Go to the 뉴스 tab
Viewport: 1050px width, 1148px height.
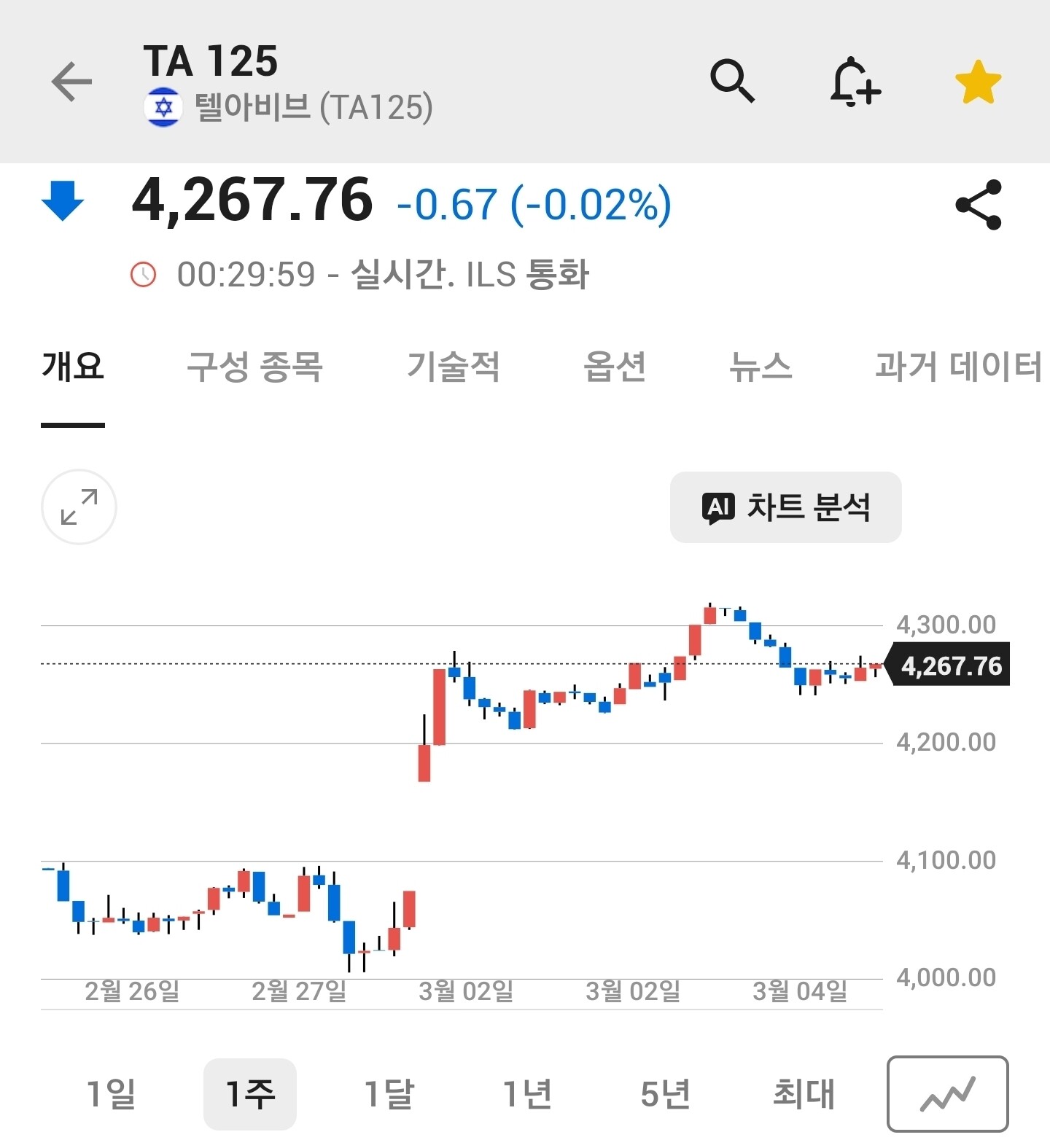pyautogui.click(x=761, y=367)
